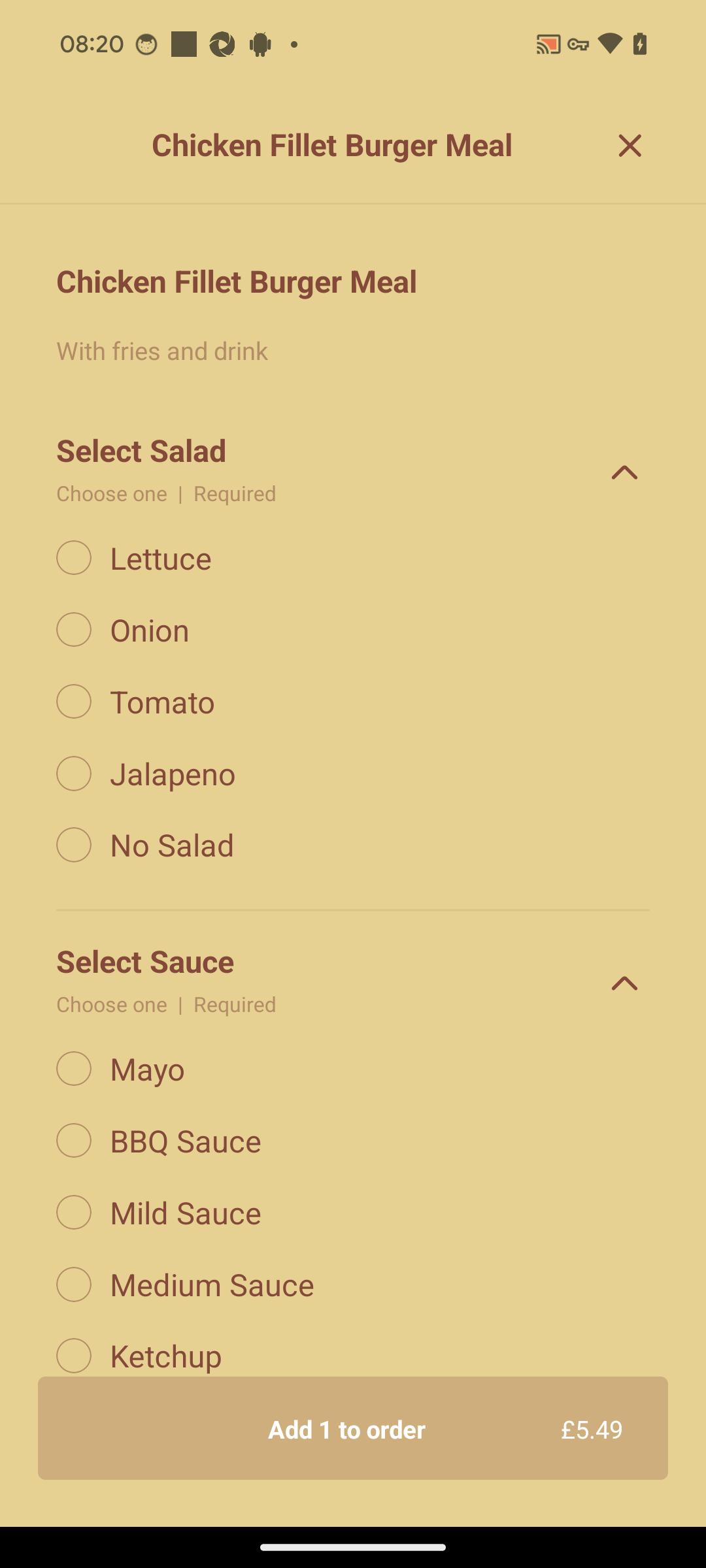Collapse the Select Sauce section
706x1568 pixels.
pos(624,983)
